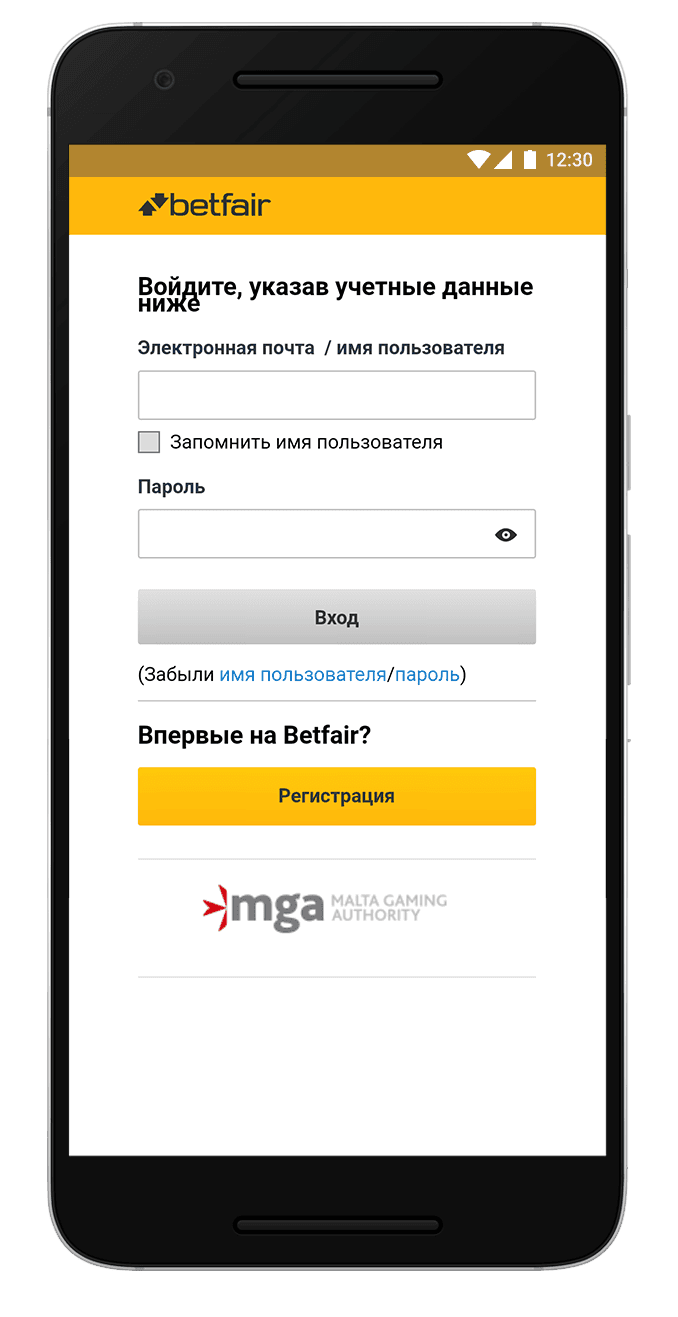Image resolution: width=678 pixels, height=1317 pixels.
Task: Open forgotten пароль link
Action: [x=427, y=675]
